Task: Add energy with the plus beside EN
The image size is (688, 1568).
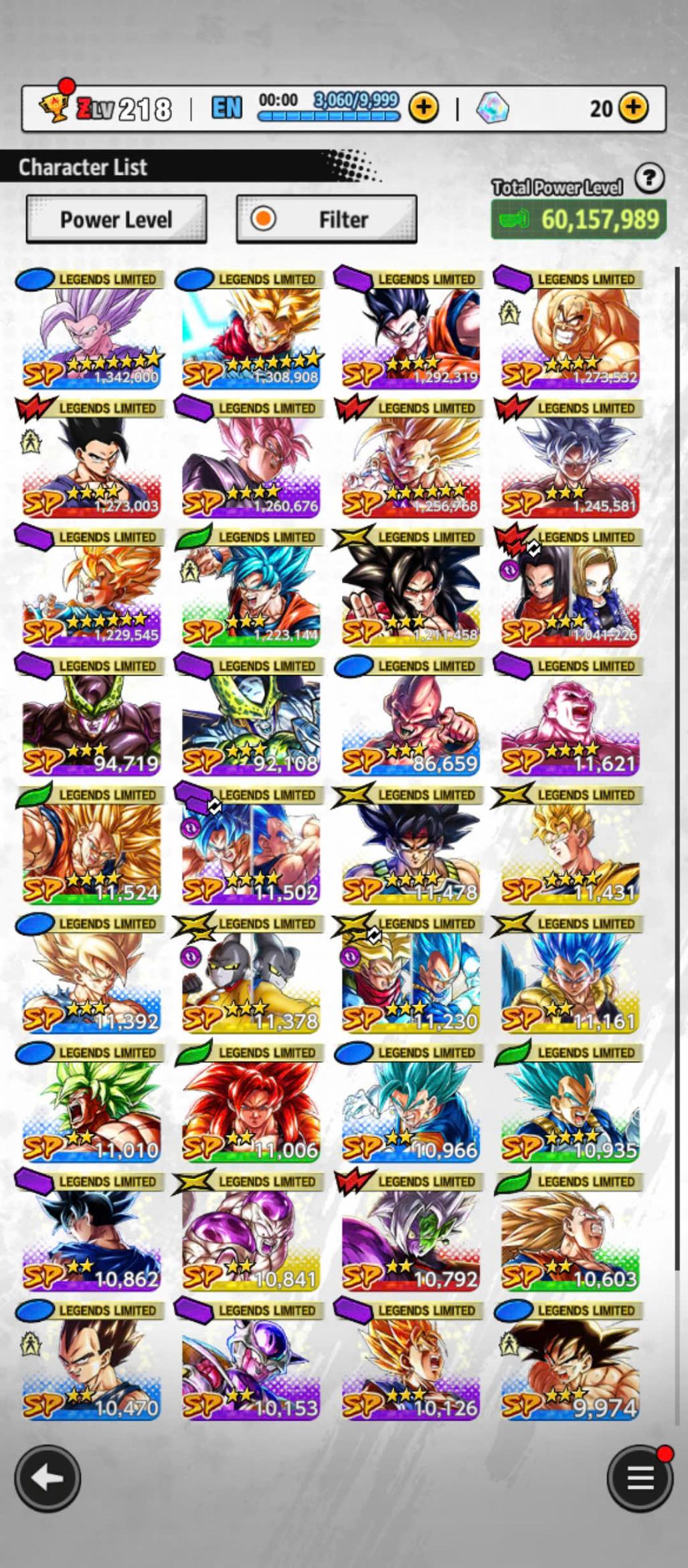Action: (424, 108)
